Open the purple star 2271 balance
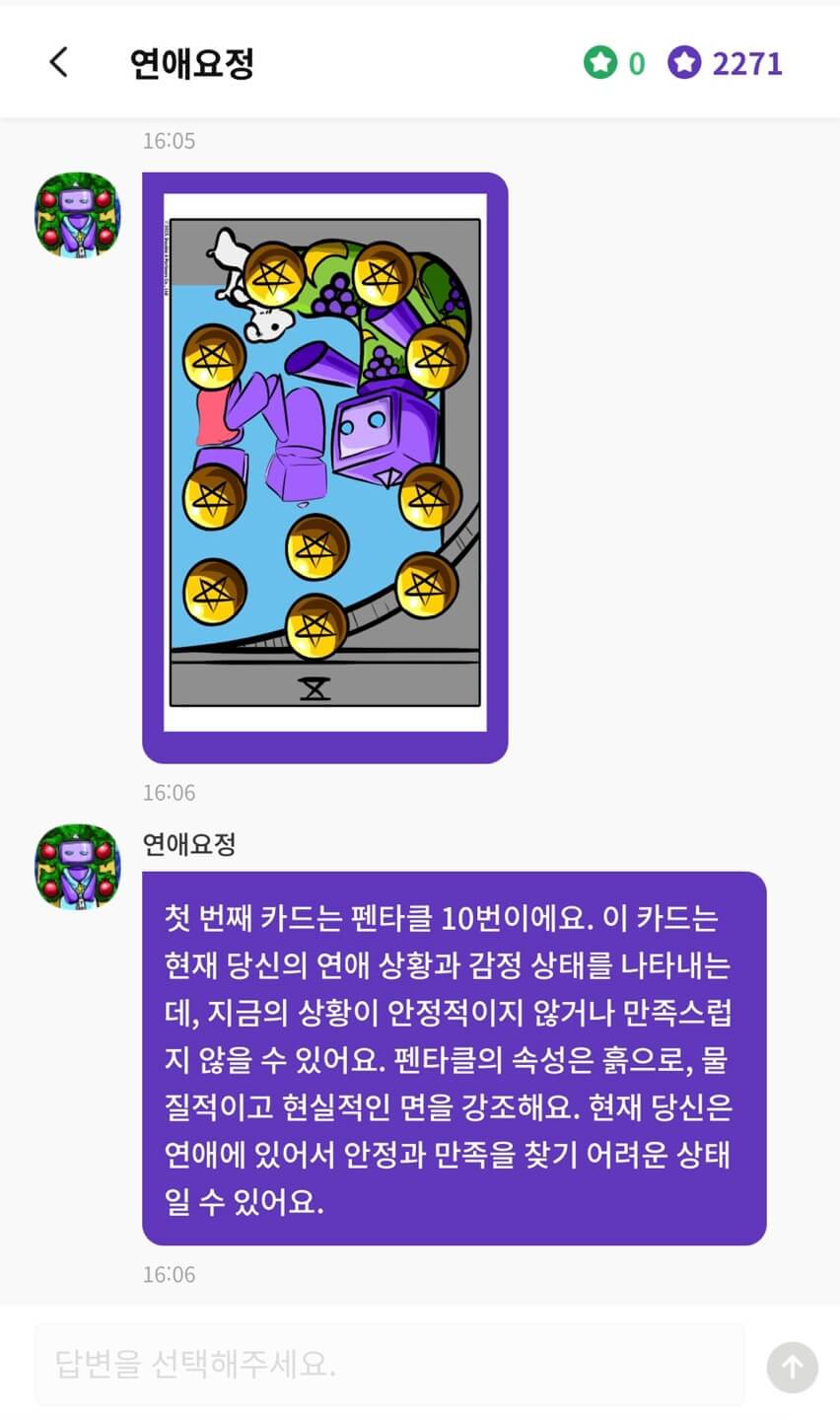 [725, 63]
